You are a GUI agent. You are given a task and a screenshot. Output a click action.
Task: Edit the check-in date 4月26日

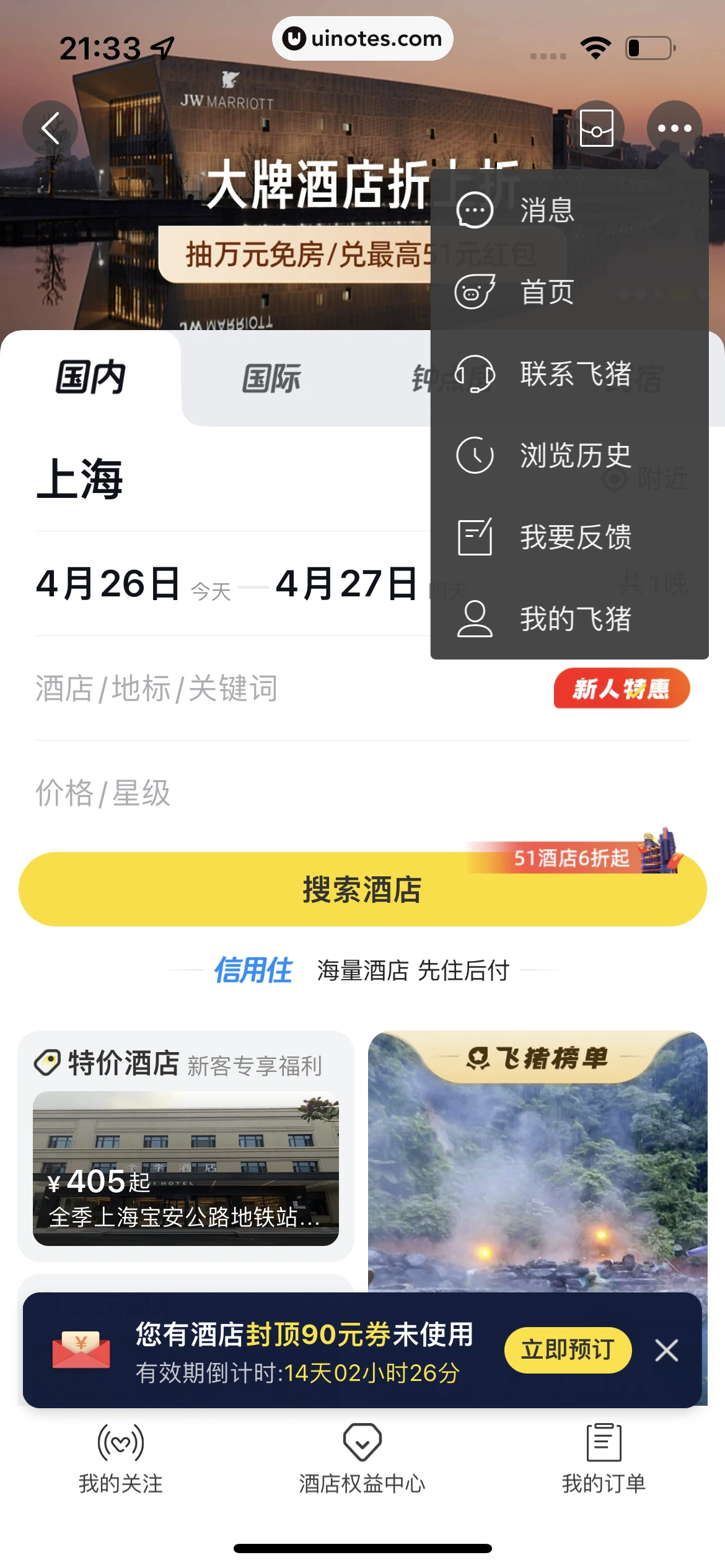(108, 584)
